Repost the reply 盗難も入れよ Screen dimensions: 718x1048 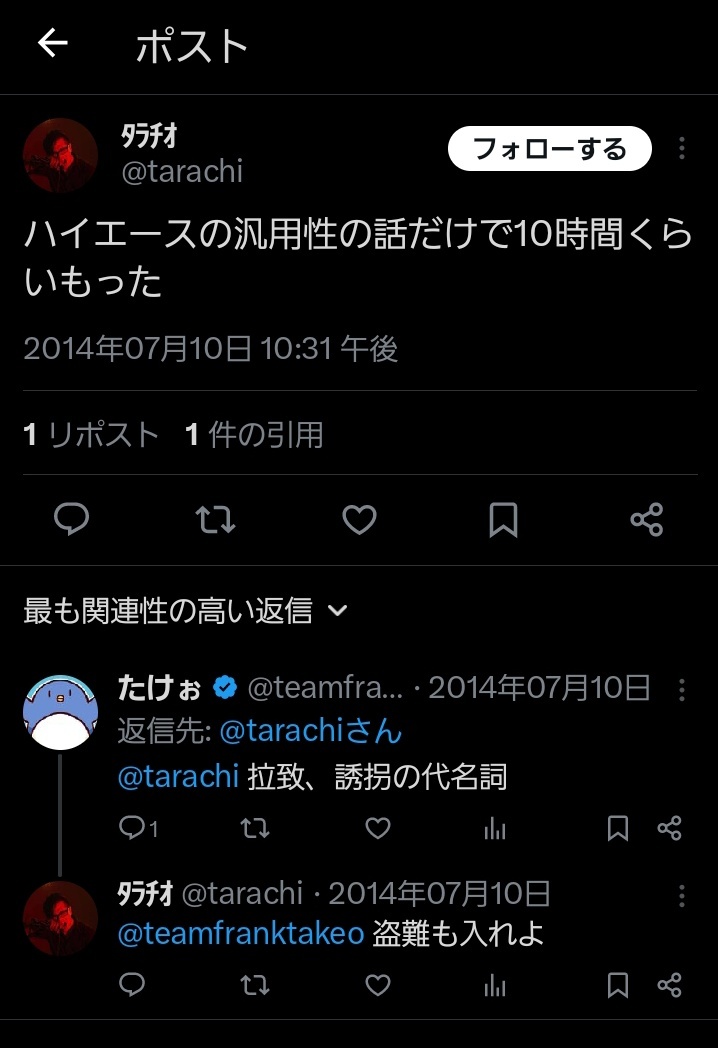click(255, 985)
